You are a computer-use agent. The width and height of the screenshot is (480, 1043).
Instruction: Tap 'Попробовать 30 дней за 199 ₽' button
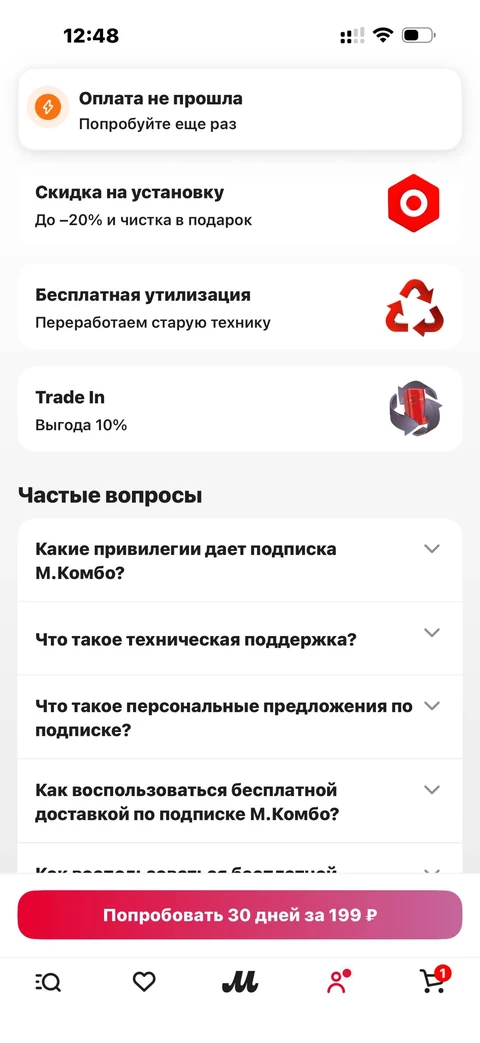tap(239, 915)
